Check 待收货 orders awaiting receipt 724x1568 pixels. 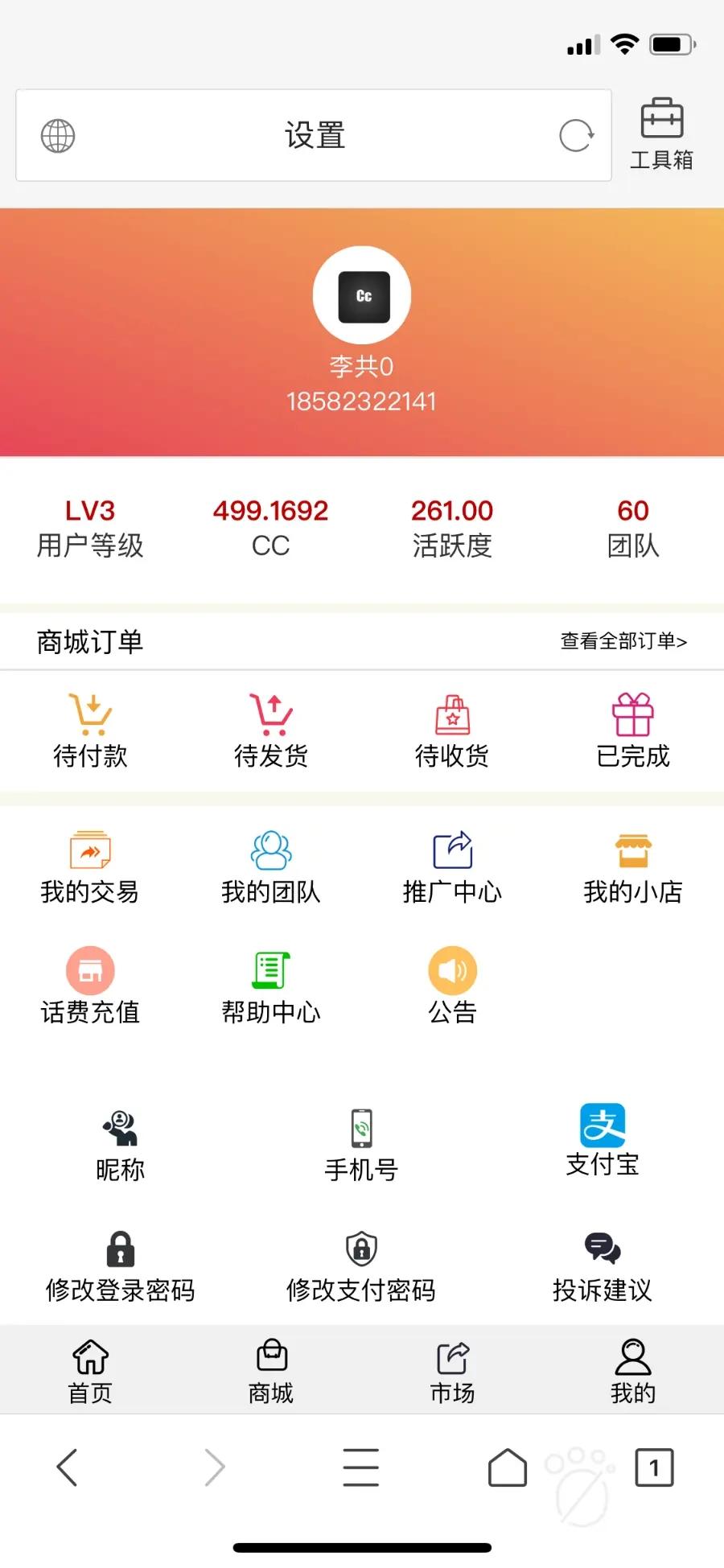452,730
